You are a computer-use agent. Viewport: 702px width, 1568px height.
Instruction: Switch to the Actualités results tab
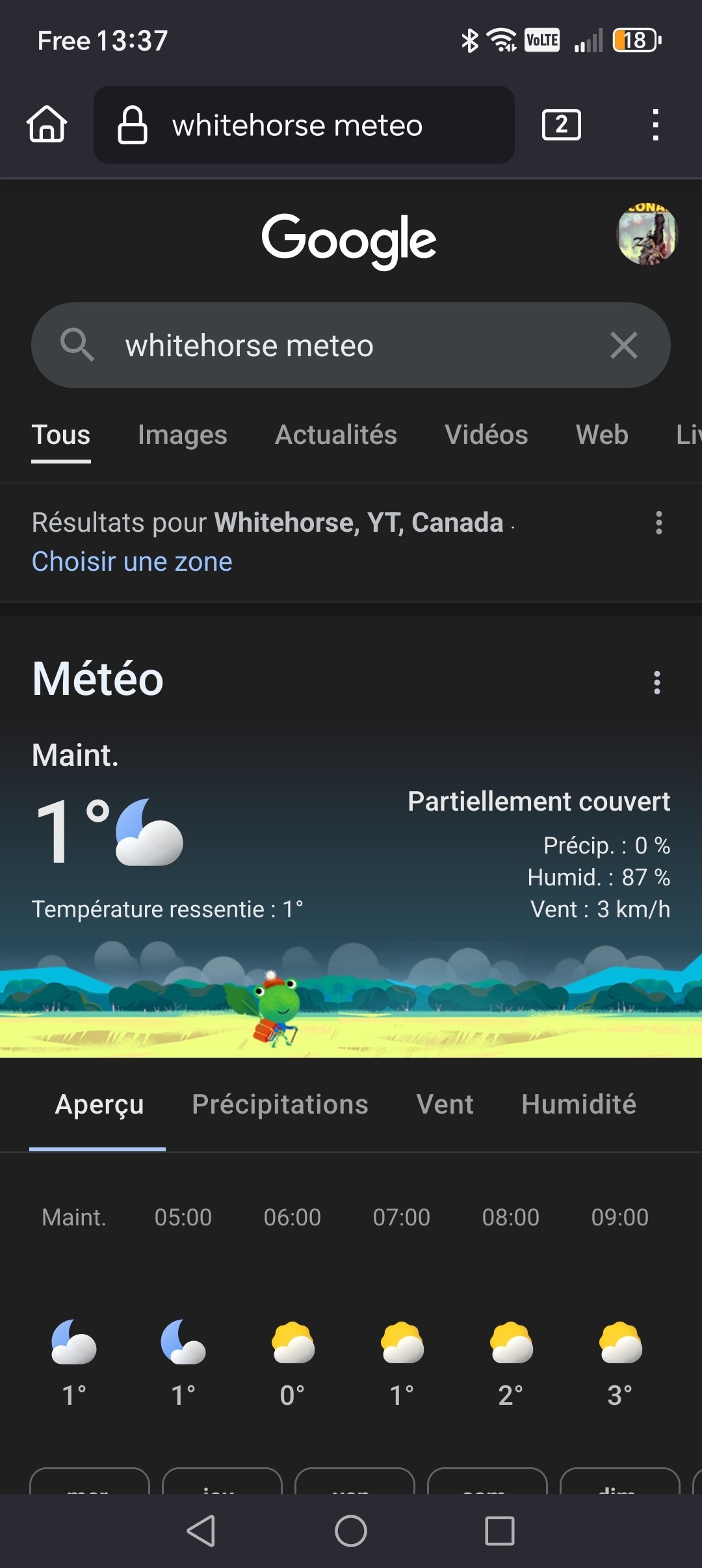[335, 435]
